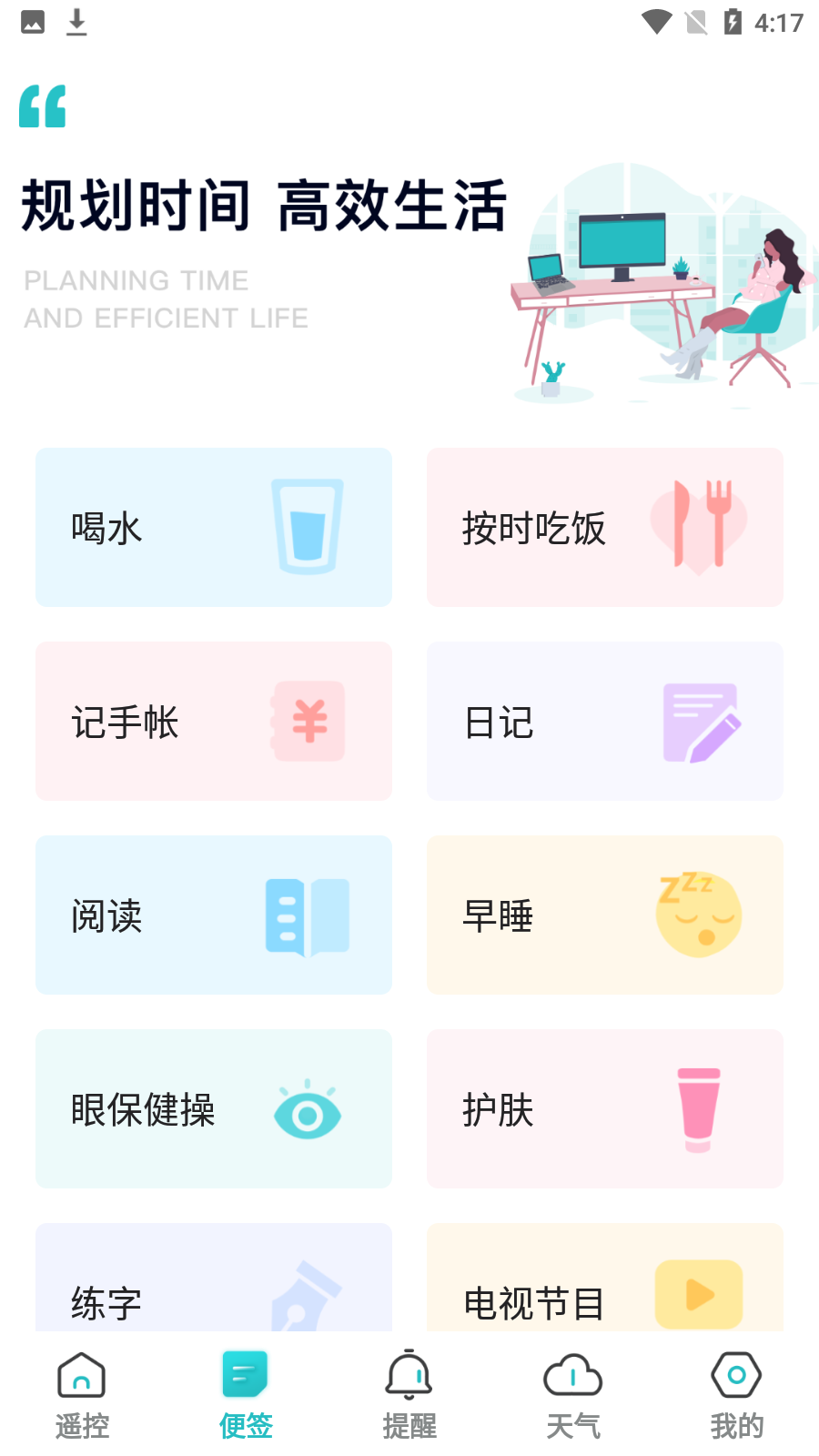Select the eye icon on 眼保健操 card
819x1456 pixels.
308,1109
